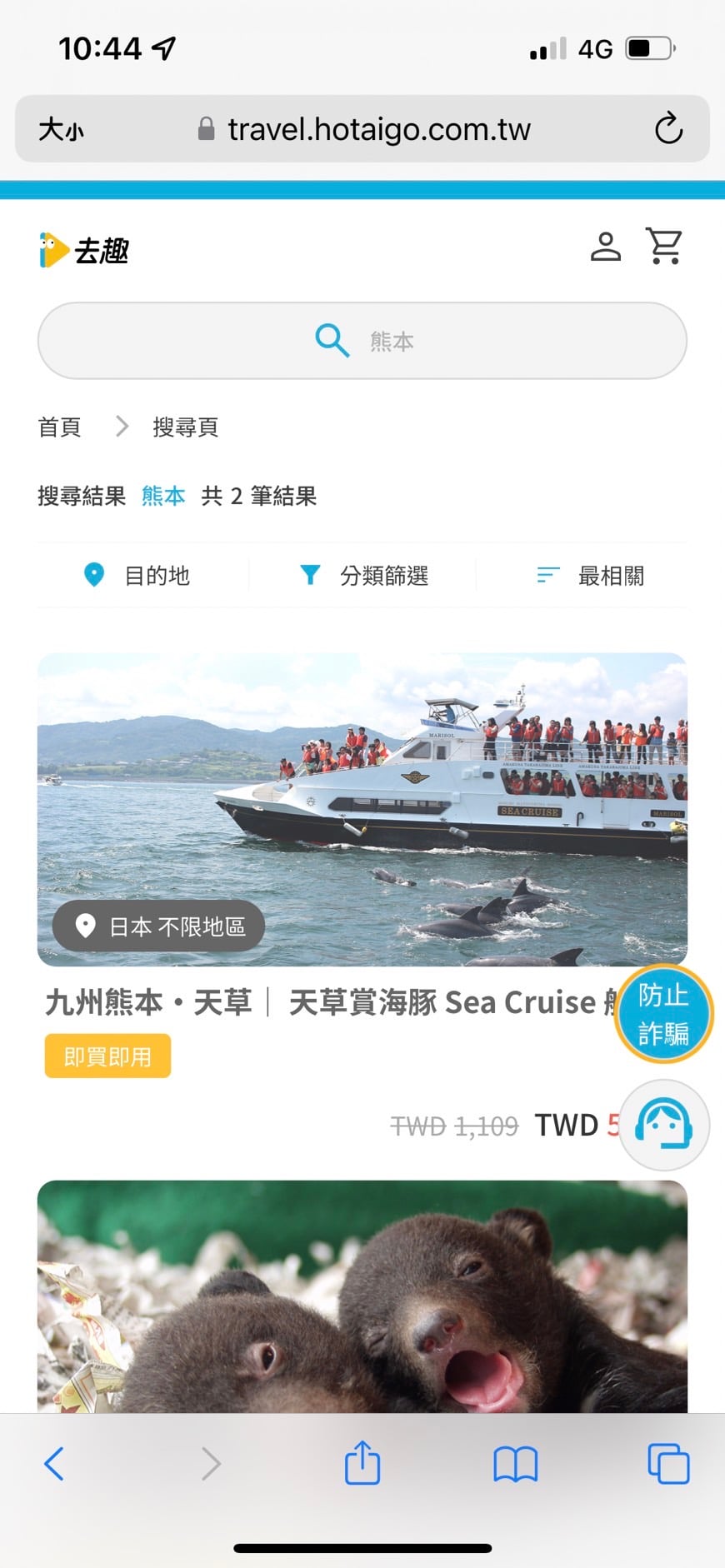Open customer service chat headset icon

pyautogui.click(x=664, y=1125)
